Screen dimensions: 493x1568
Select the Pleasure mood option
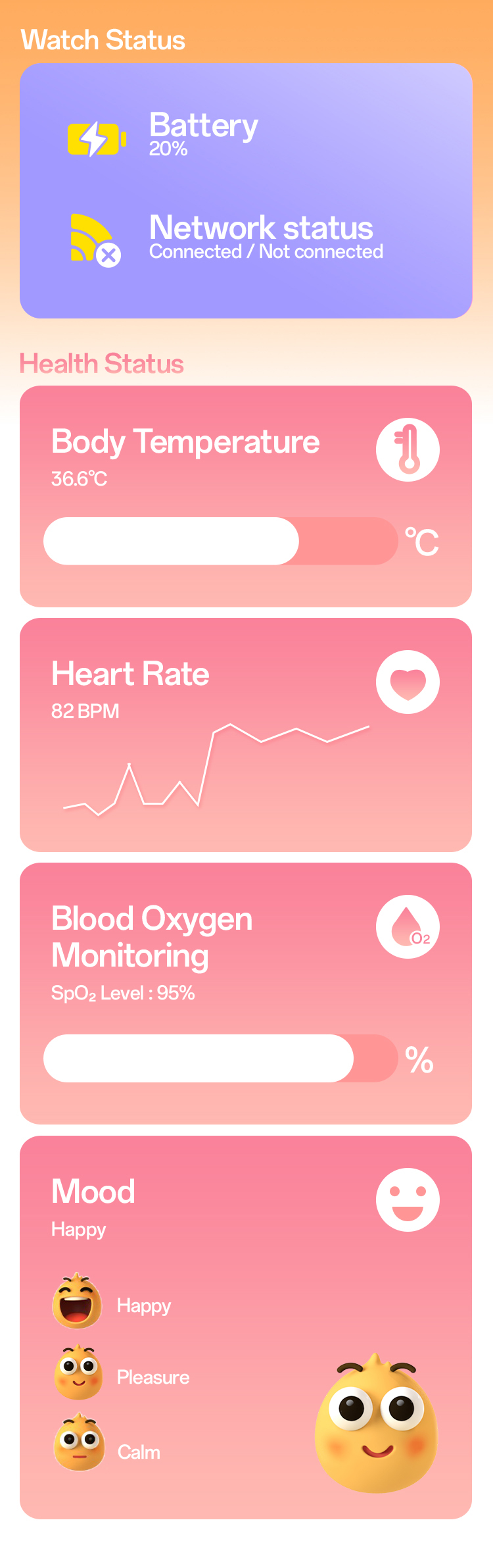(x=122, y=1377)
